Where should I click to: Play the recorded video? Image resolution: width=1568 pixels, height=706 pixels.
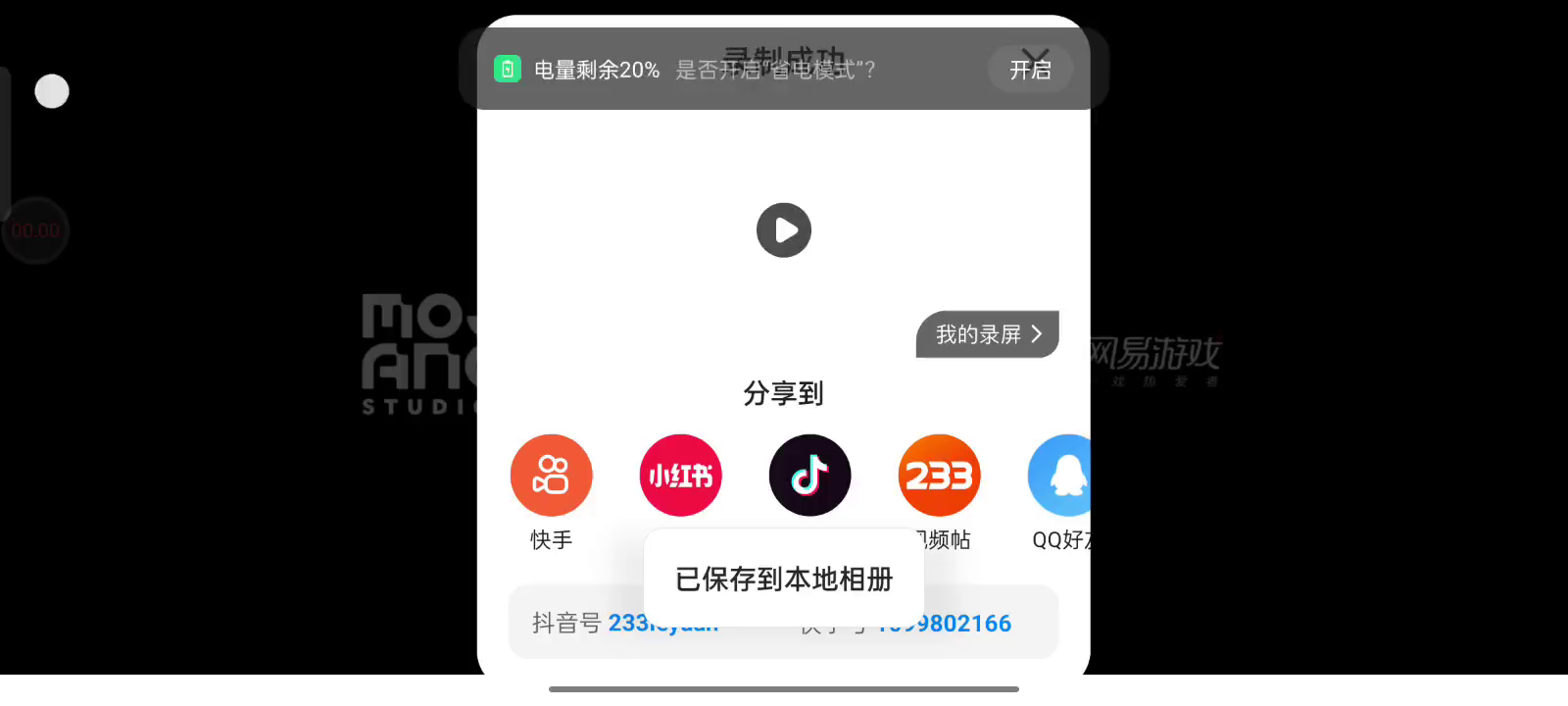click(x=784, y=230)
